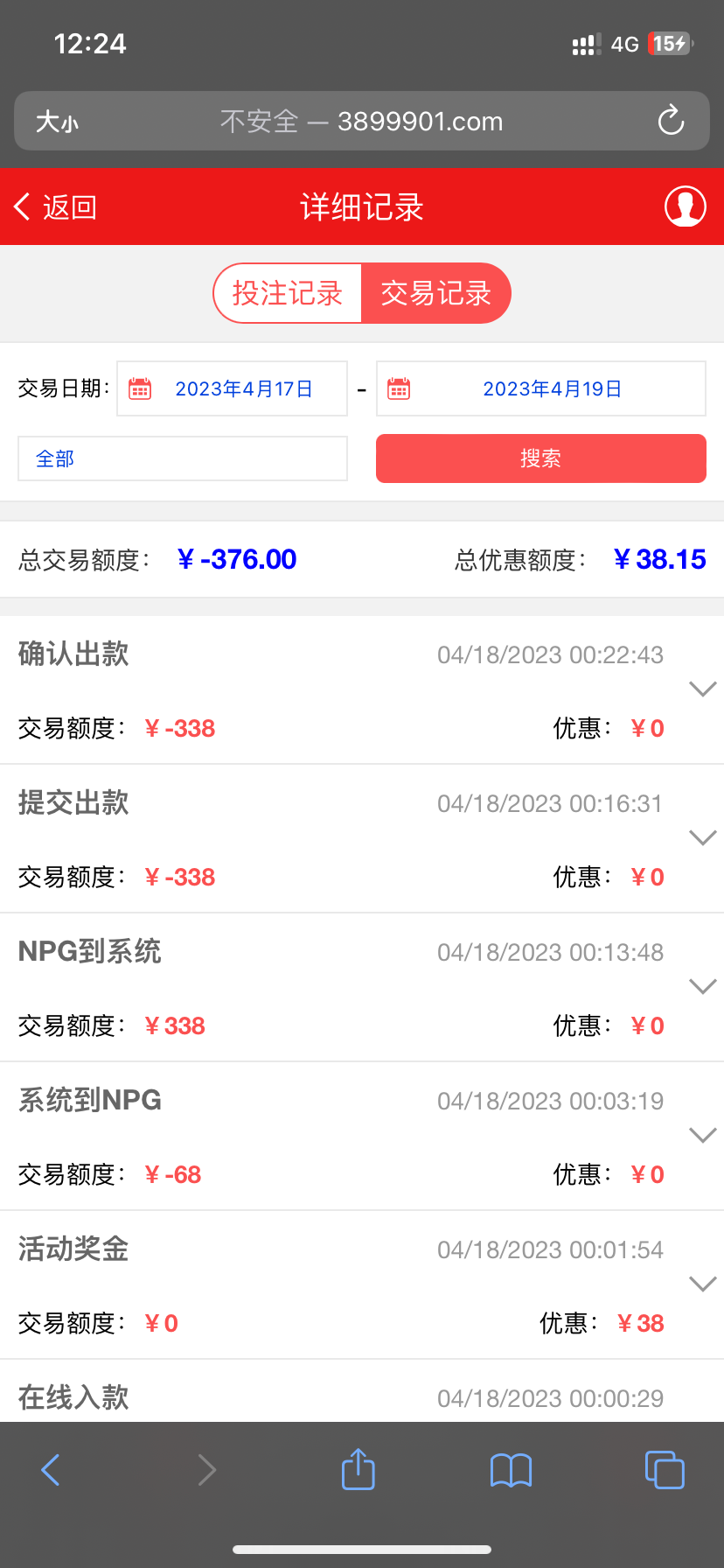Expand the 提交出款 record
Screen dimensions: 724x1568
pyautogui.click(x=702, y=837)
